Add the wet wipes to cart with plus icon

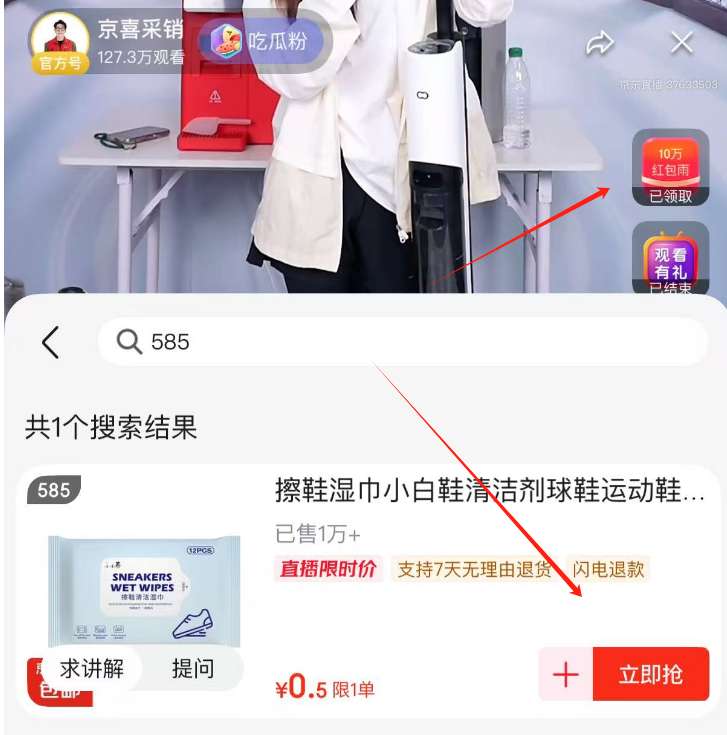click(x=565, y=674)
